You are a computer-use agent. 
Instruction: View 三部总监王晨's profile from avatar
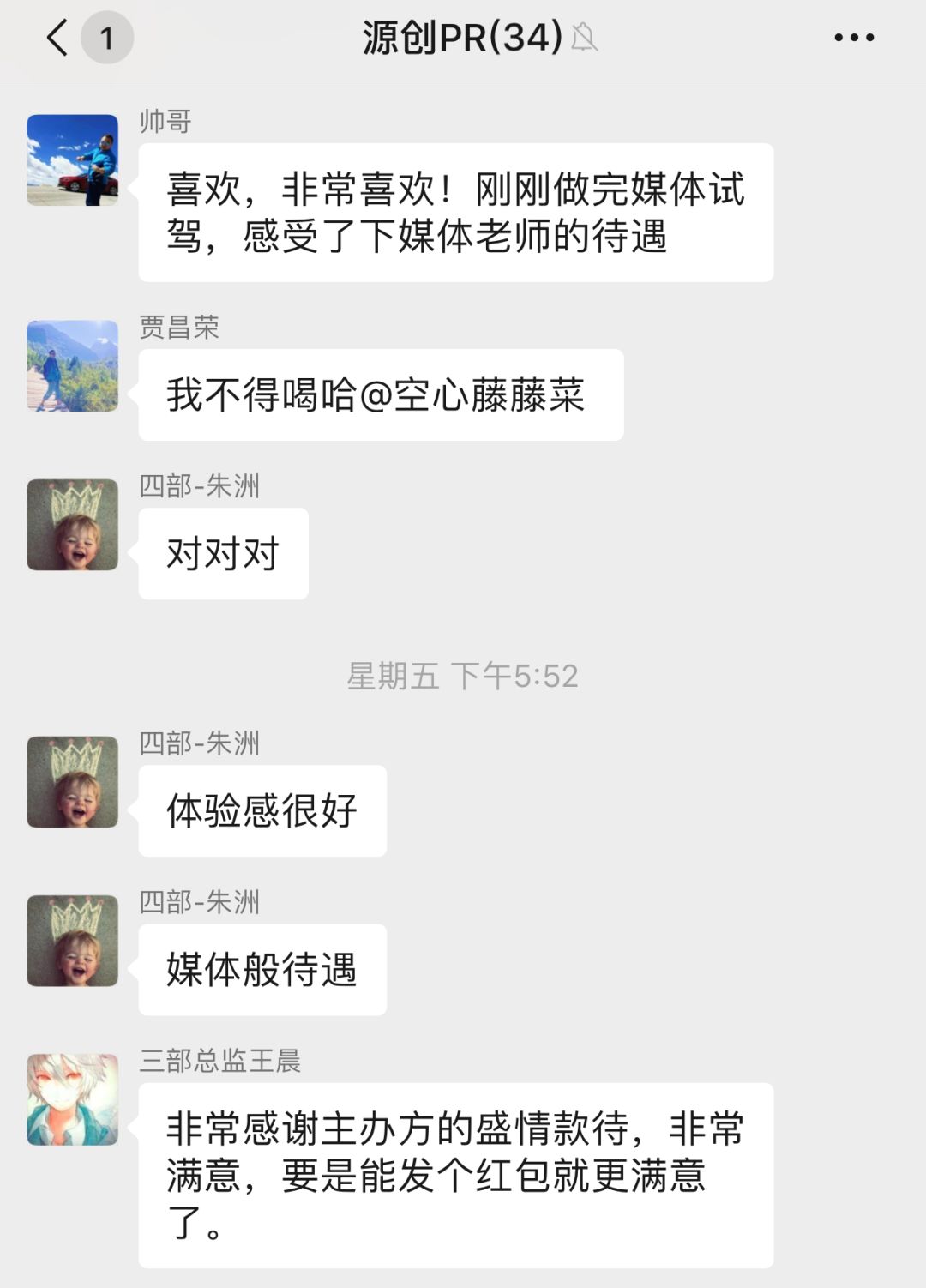(73, 1099)
